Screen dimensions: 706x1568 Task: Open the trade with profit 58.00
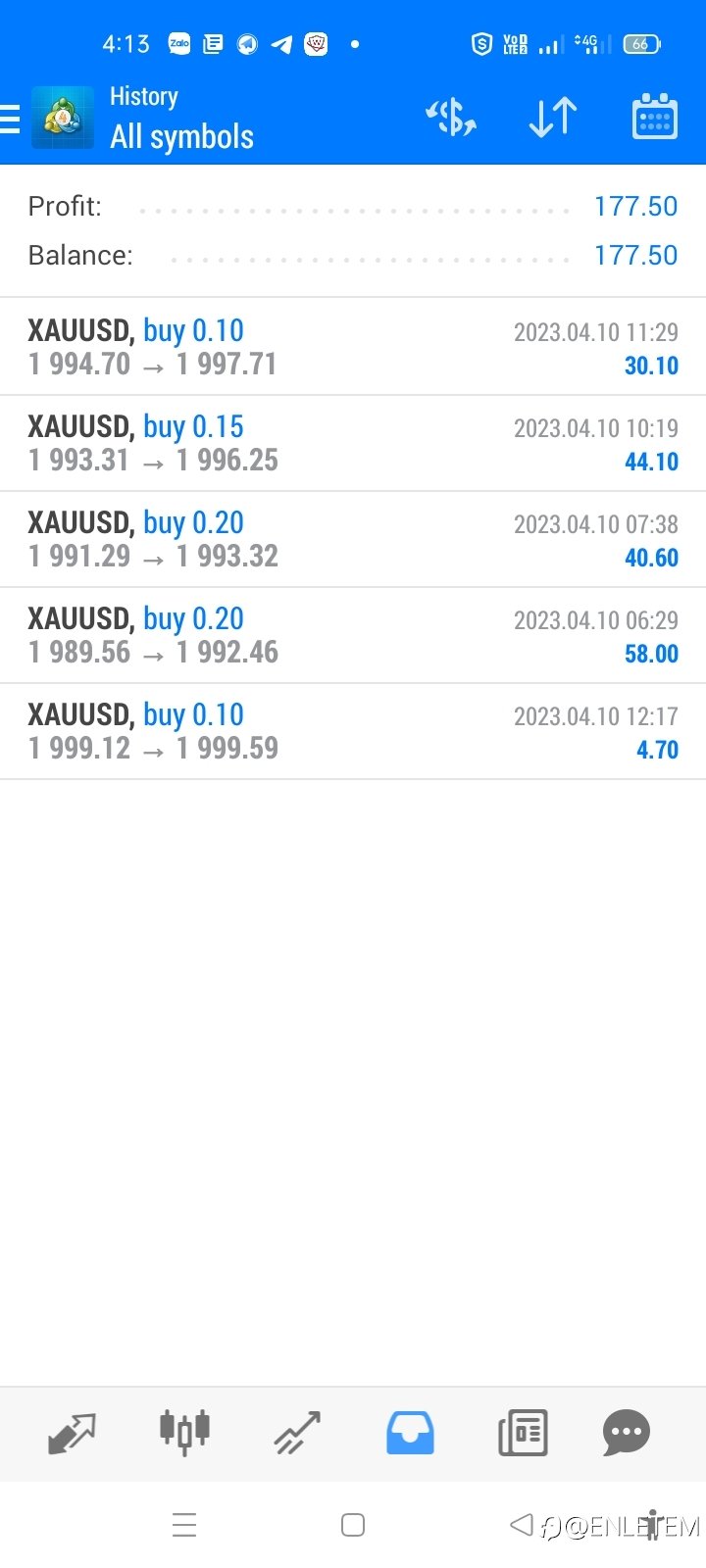(353, 636)
